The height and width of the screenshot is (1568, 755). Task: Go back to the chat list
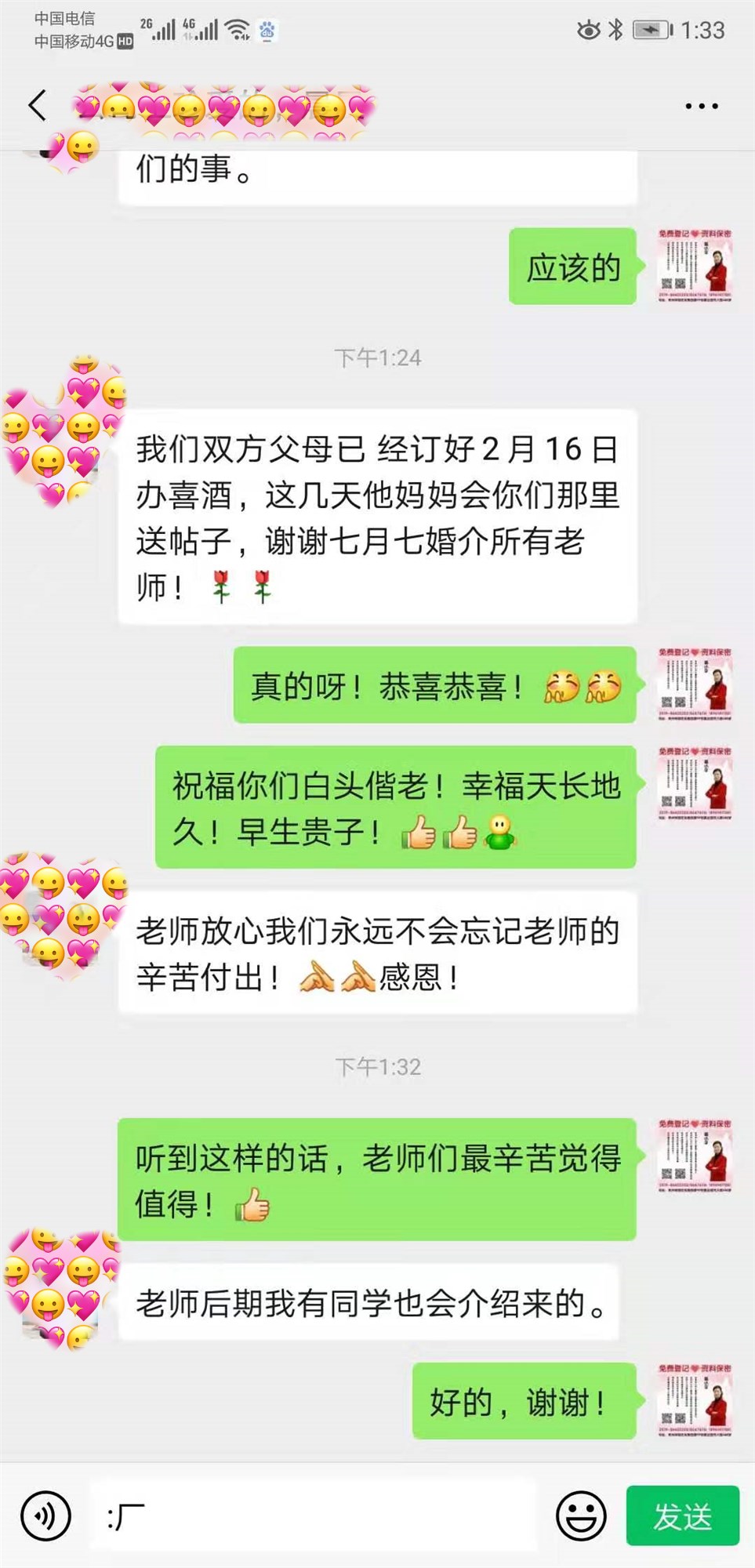(38, 105)
